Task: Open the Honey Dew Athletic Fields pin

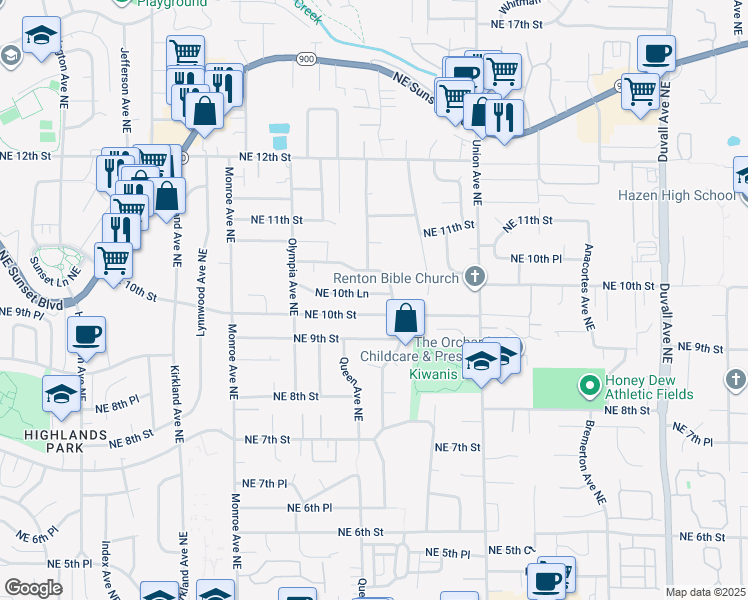Action: [590, 385]
